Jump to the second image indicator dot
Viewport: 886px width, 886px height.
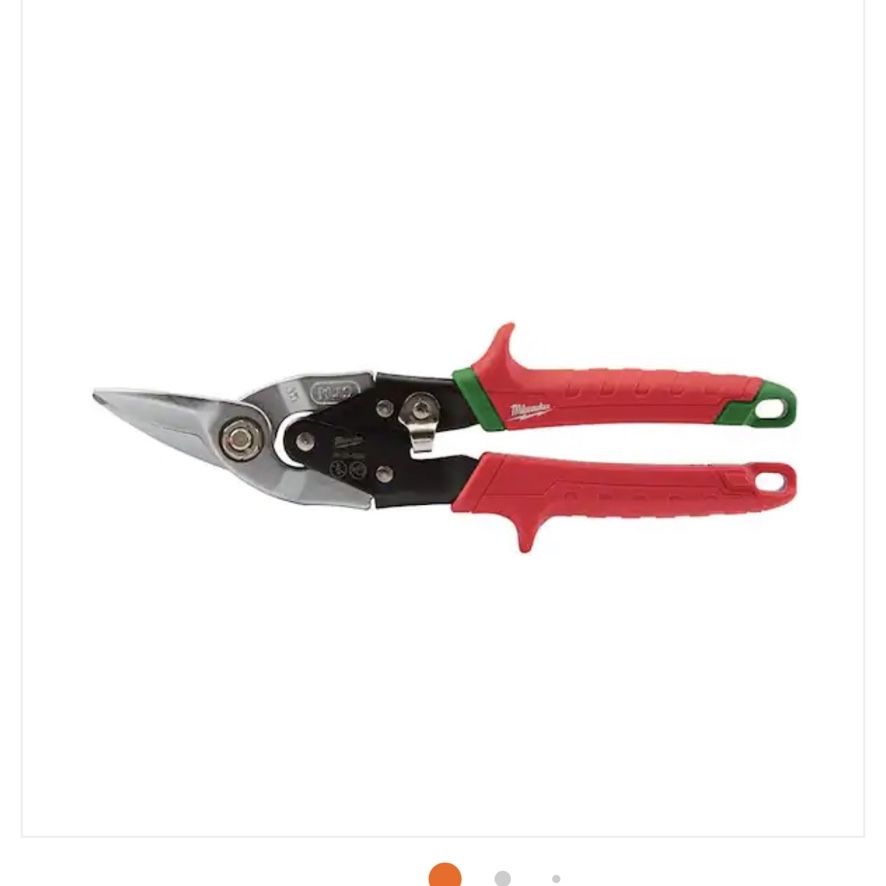tap(502, 878)
